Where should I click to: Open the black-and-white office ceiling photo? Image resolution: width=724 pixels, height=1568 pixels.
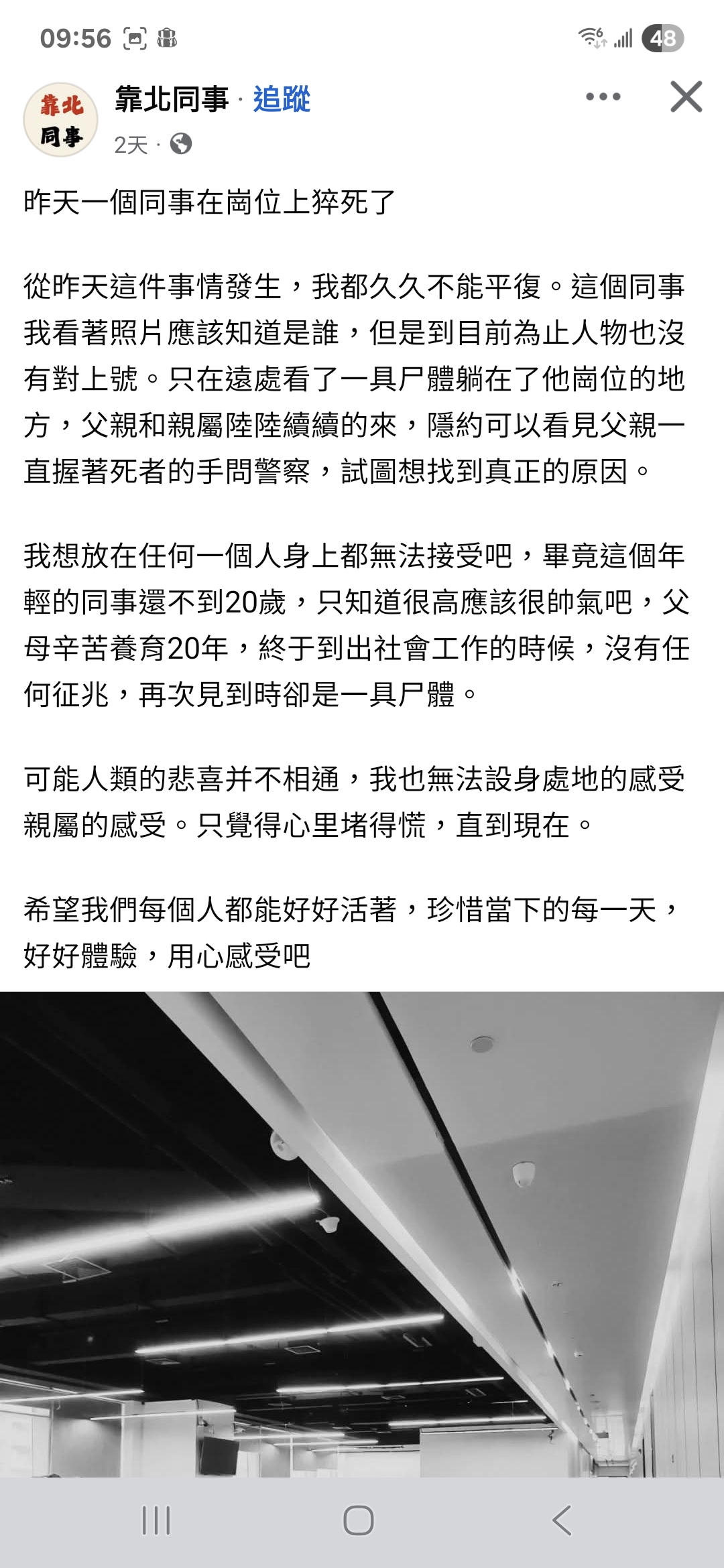click(x=362, y=1234)
